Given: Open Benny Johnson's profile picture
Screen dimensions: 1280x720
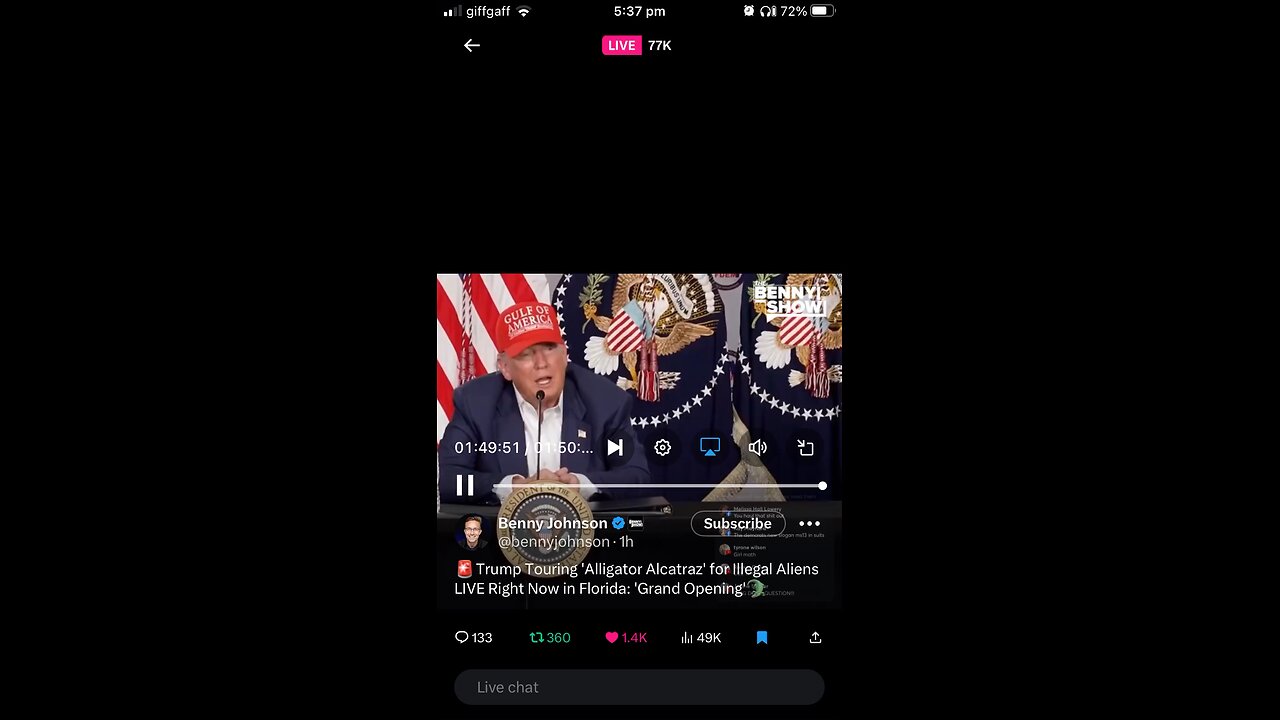Looking at the screenshot, I should tap(472, 532).
